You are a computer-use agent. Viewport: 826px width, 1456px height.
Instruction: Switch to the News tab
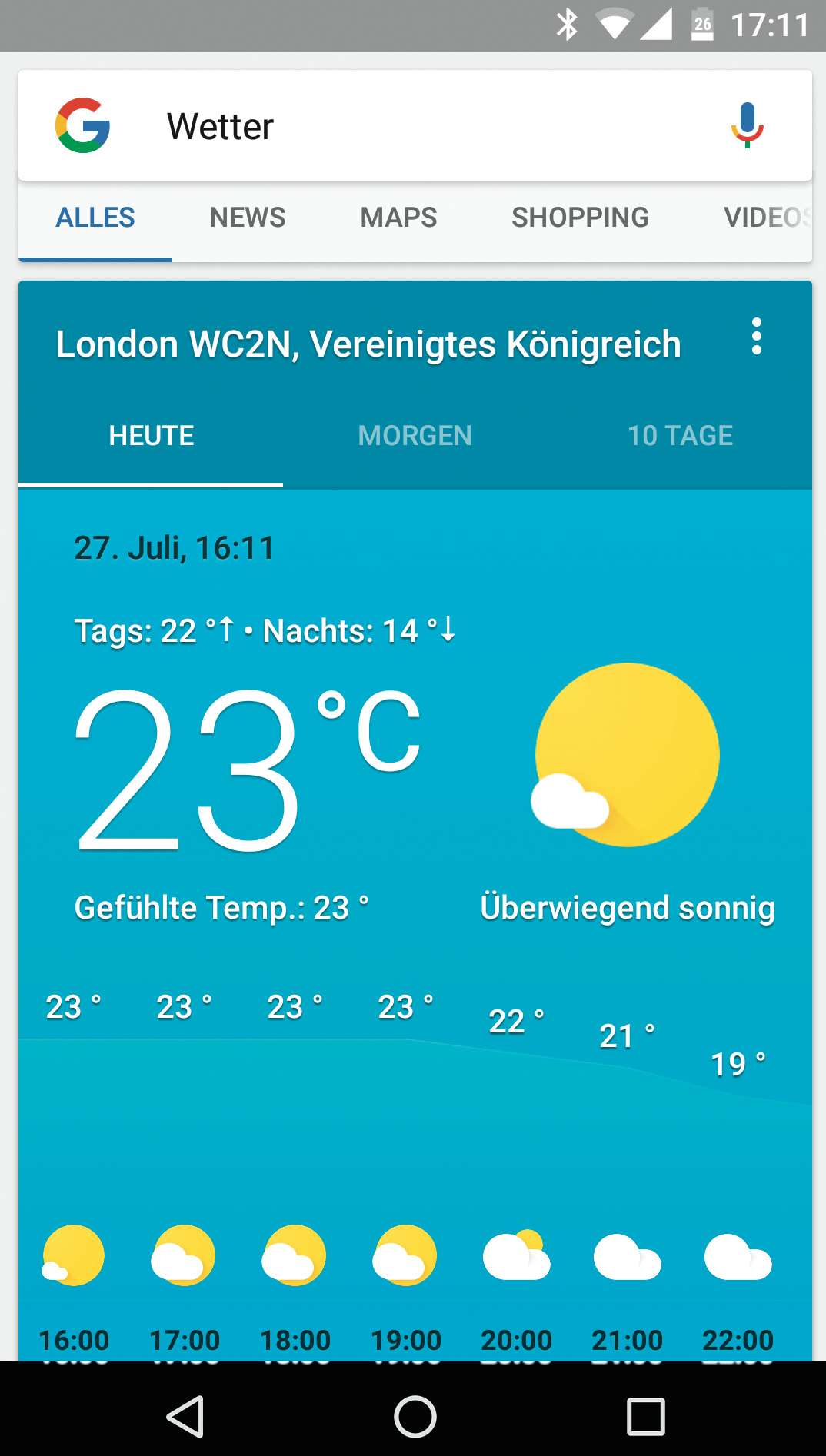click(x=248, y=218)
